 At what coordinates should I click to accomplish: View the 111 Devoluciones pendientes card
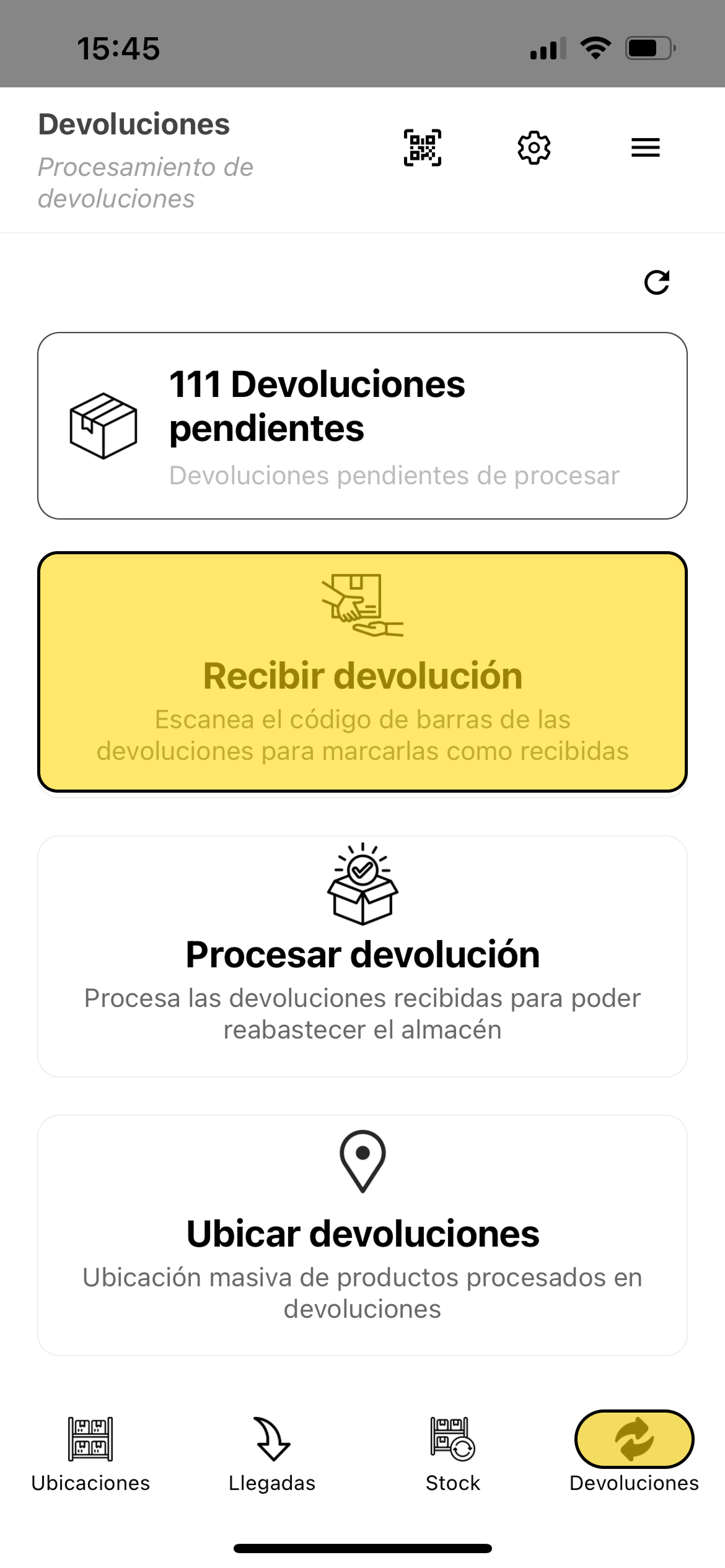click(362, 426)
